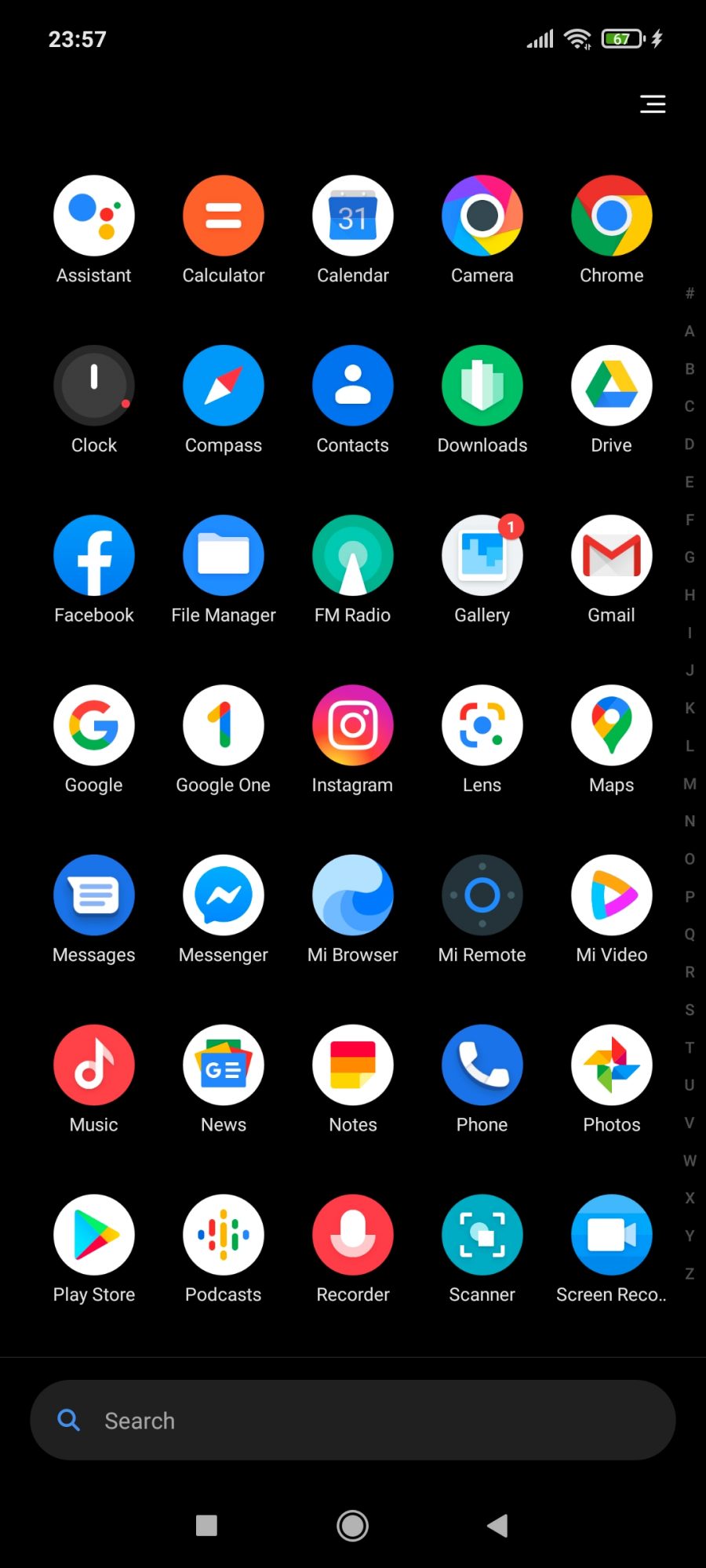Launch Gmail
Image resolution: width=706 pixels, height=1568 pixels.
pos(612,555)
